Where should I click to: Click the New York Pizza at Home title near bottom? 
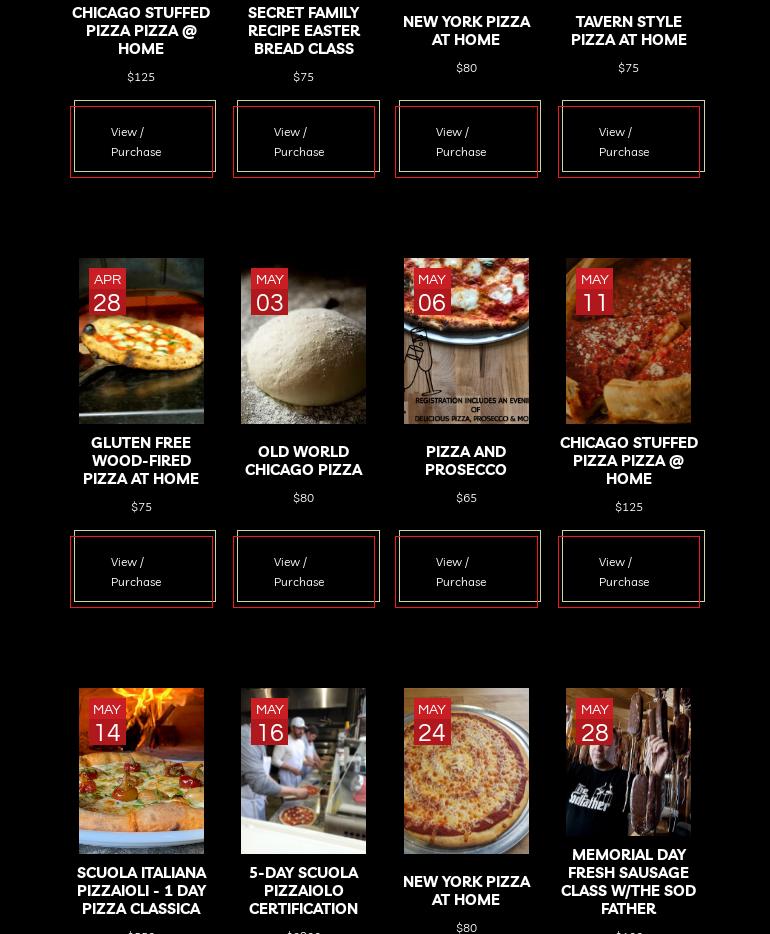[466, 890]
